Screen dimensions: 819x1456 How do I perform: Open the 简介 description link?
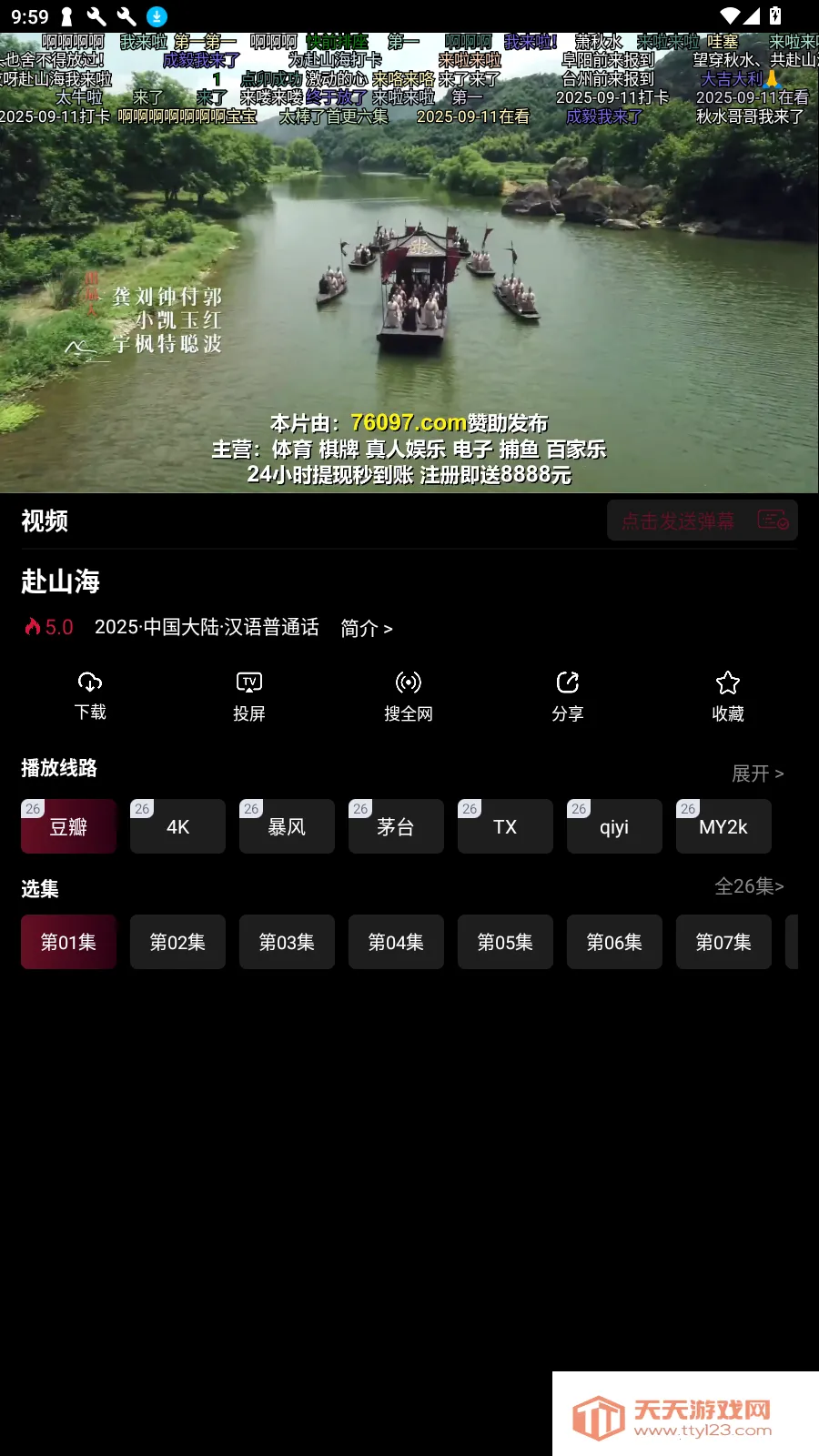click(366, 628)
